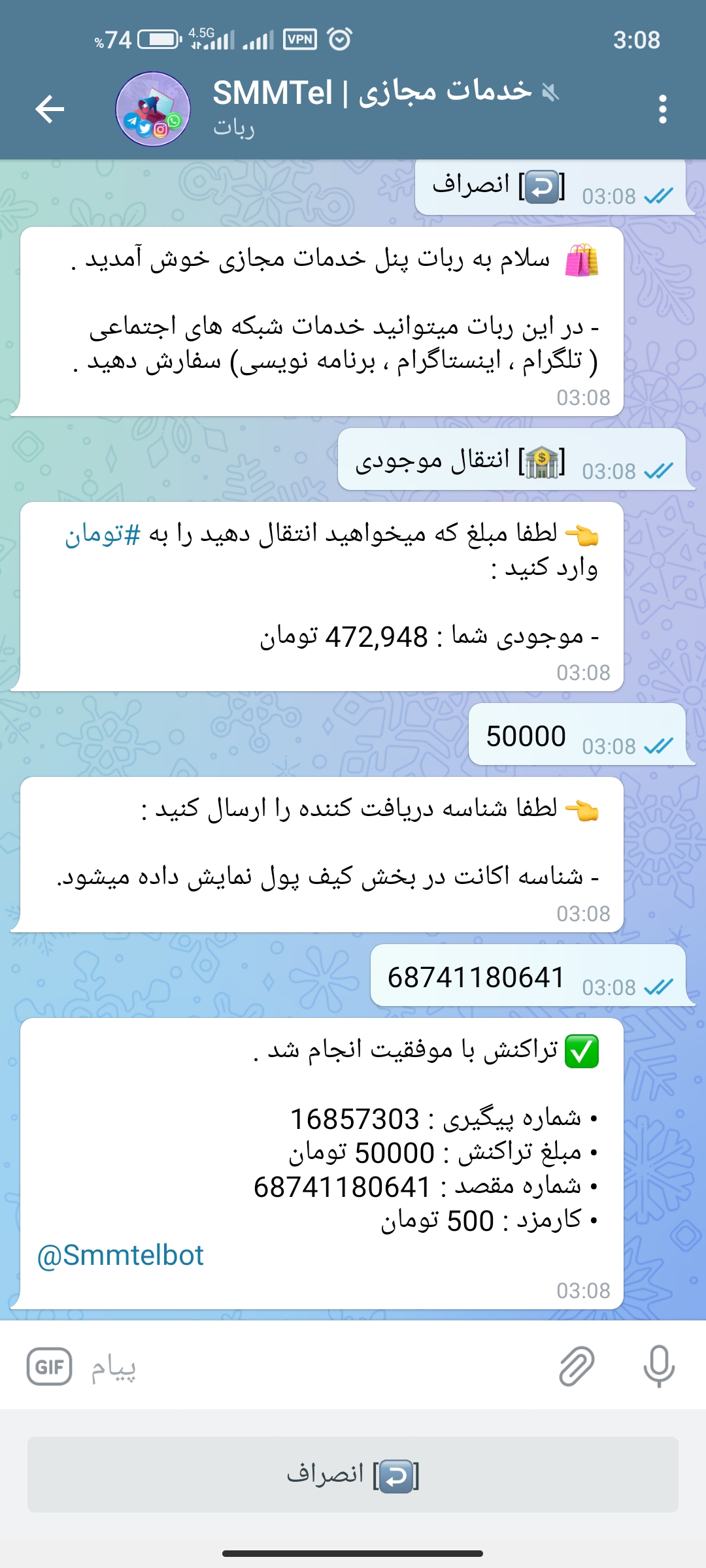Open the chat title SMMTel | خدمات مجازی
Image resolution: width=706 pixels, height=1568 pixels.
[x=373, y=93]
